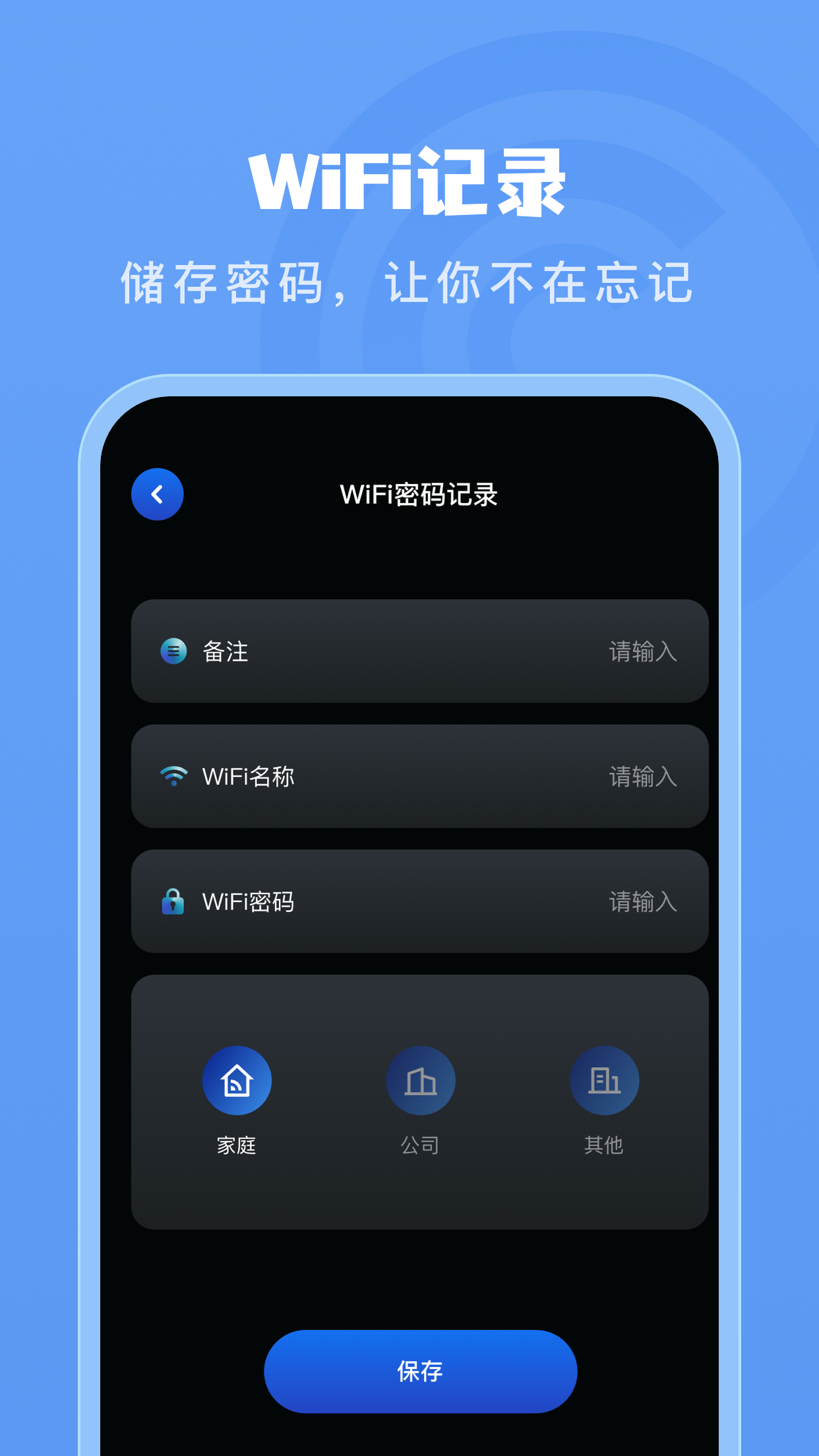The height and width of the screenshot is (1456, 819).
Task: Tap 请输入 to enter the WiFi name
Action: (643, 777)
